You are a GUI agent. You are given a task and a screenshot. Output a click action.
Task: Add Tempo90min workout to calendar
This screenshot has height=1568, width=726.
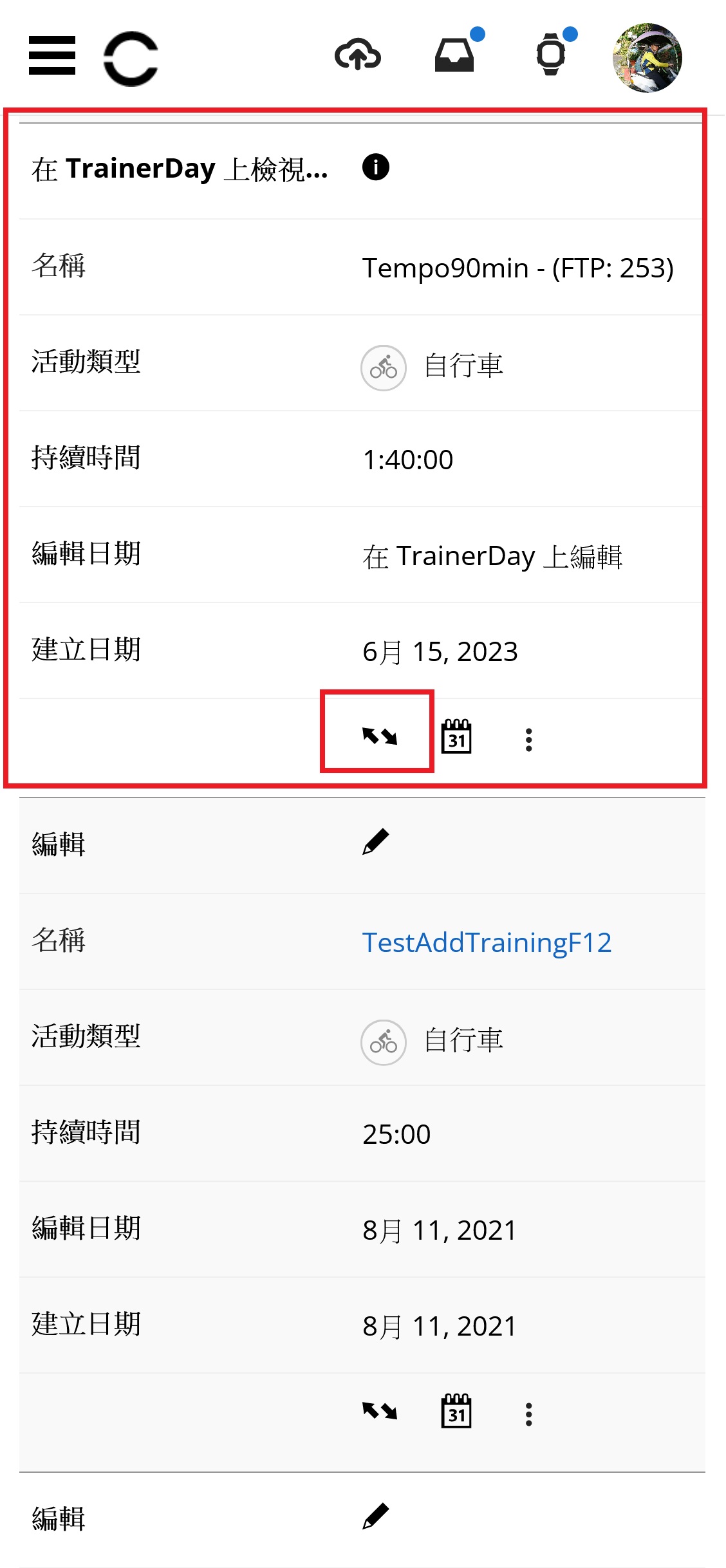click(x=456, y=736)
